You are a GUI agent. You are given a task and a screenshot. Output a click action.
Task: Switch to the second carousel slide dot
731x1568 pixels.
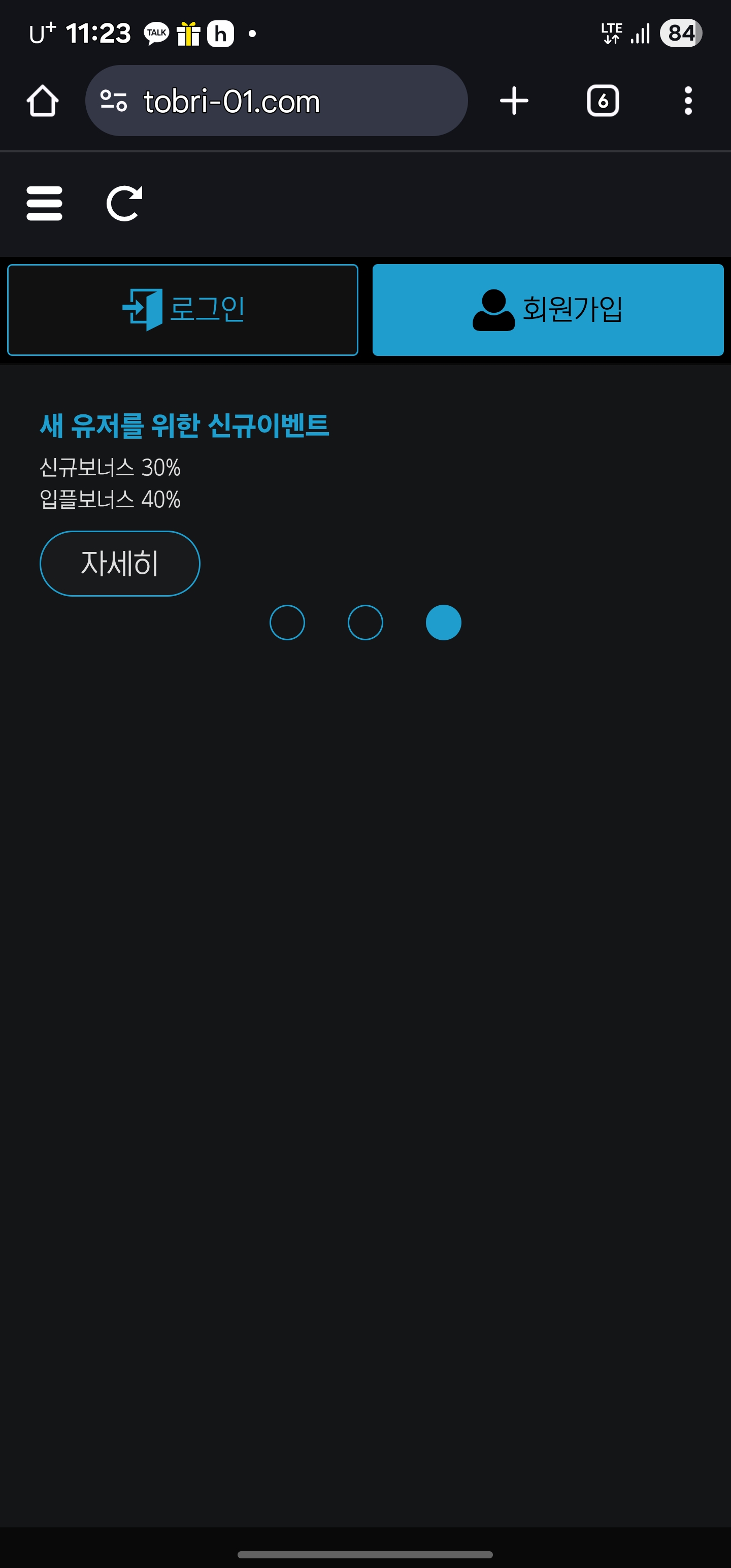tap(365, 622)
